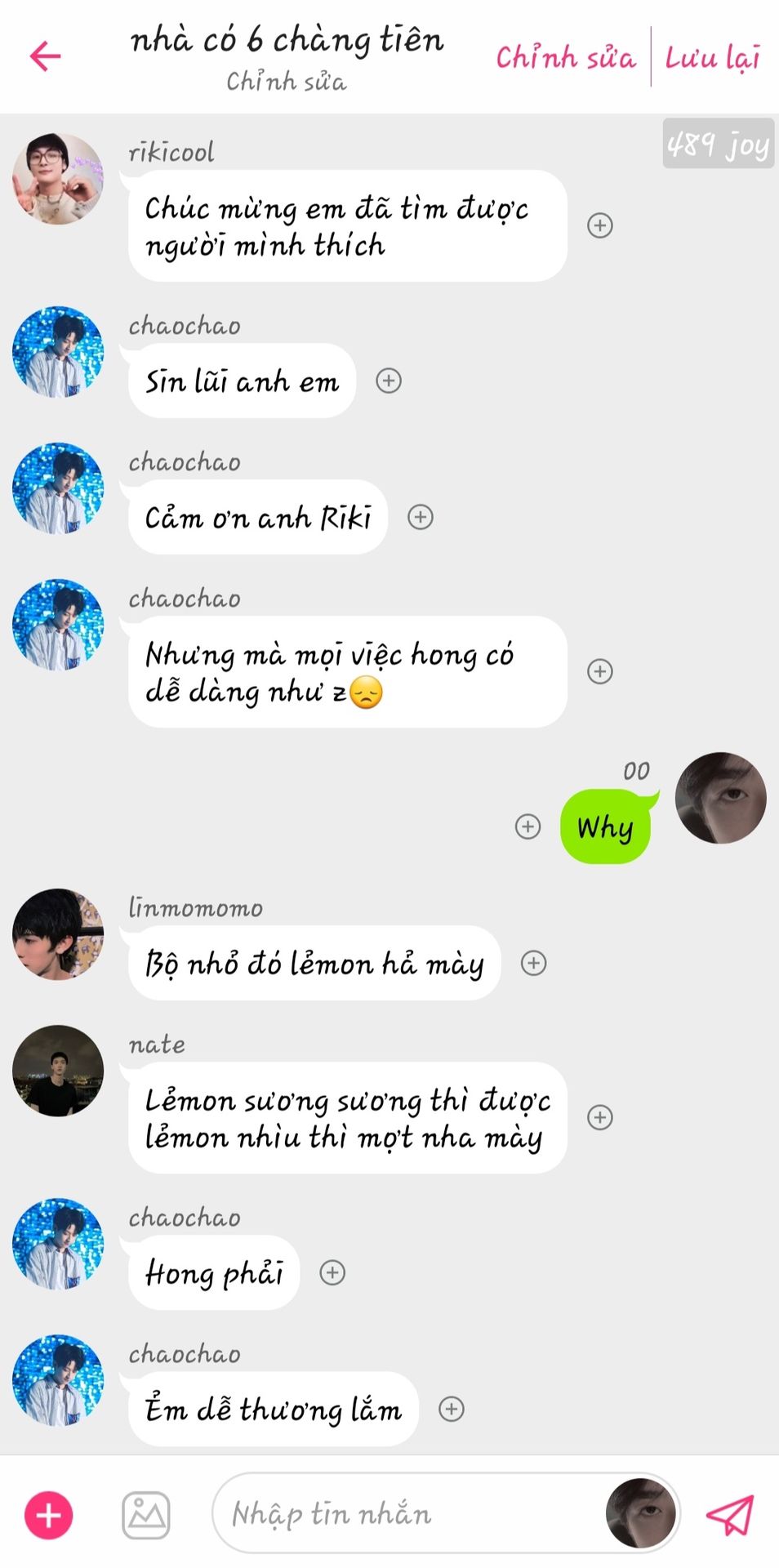Open the pink add button at bottom

coord(49,1515)
